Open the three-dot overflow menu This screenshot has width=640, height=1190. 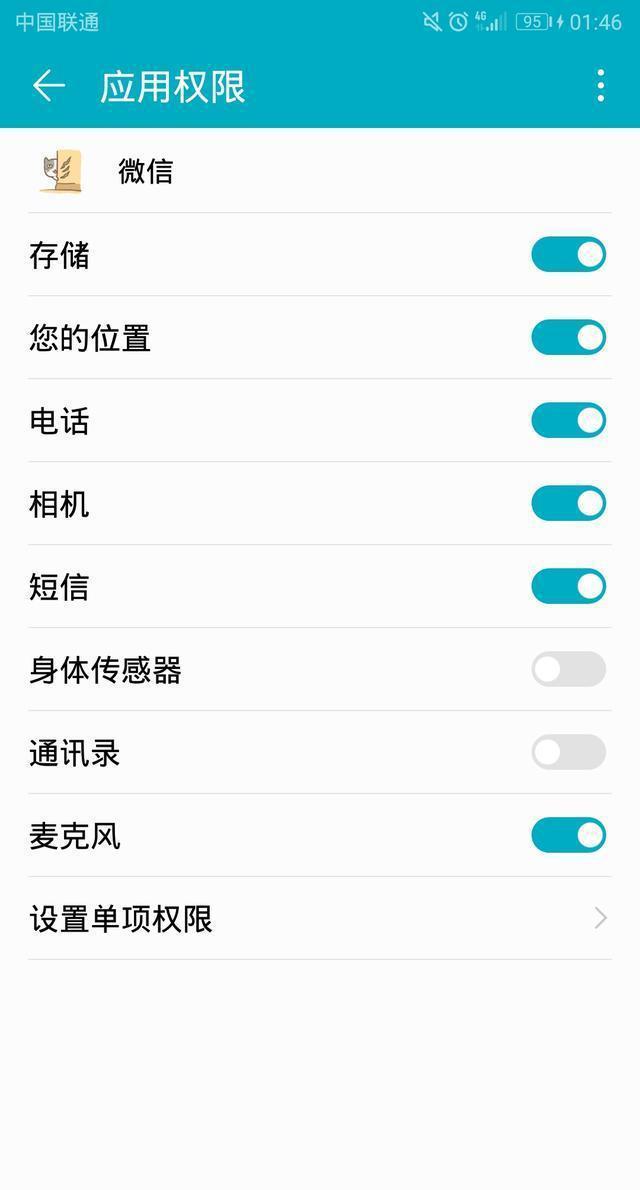pos(601,86)
